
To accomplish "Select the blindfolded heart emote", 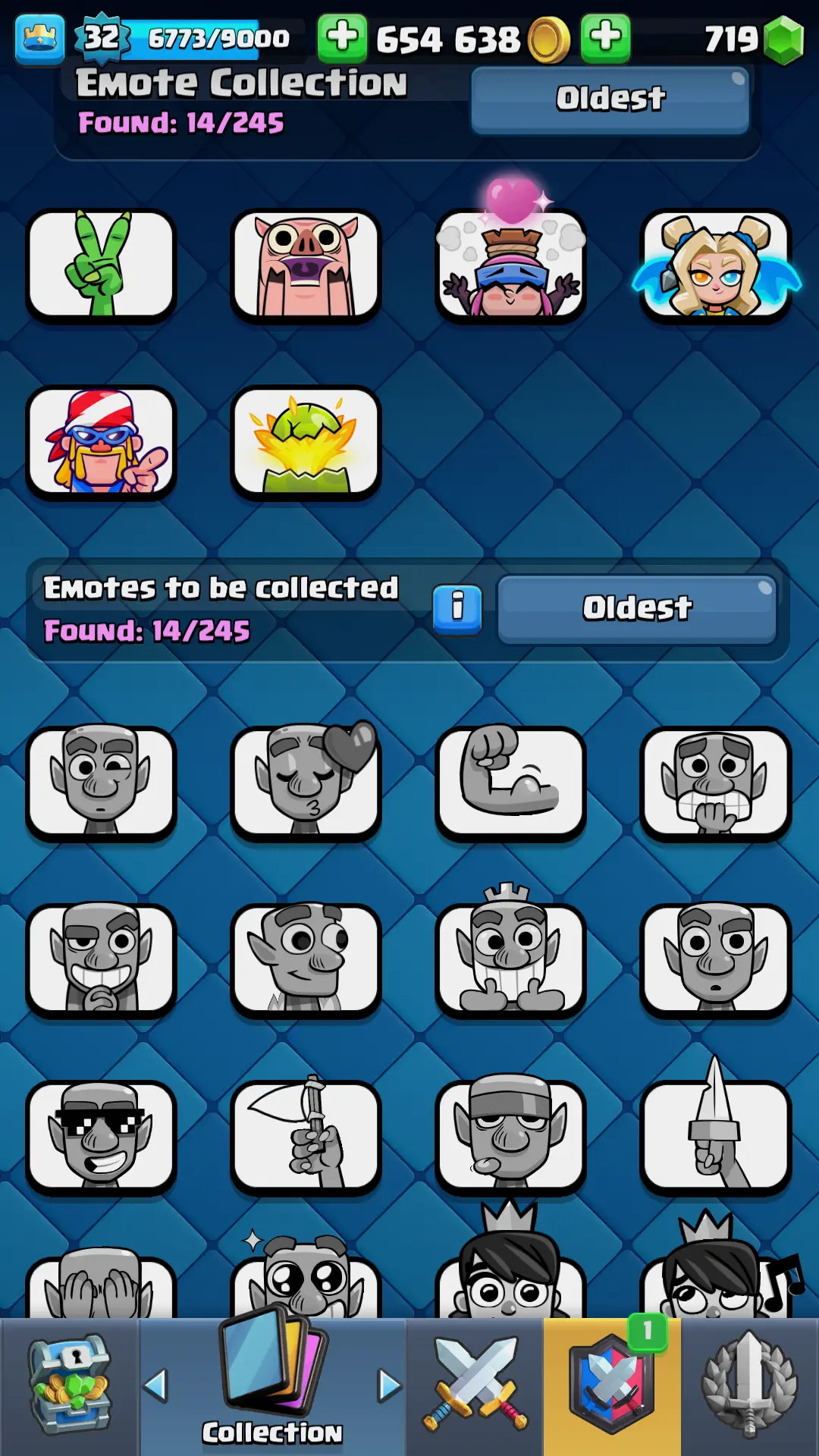I will [510, 265].
